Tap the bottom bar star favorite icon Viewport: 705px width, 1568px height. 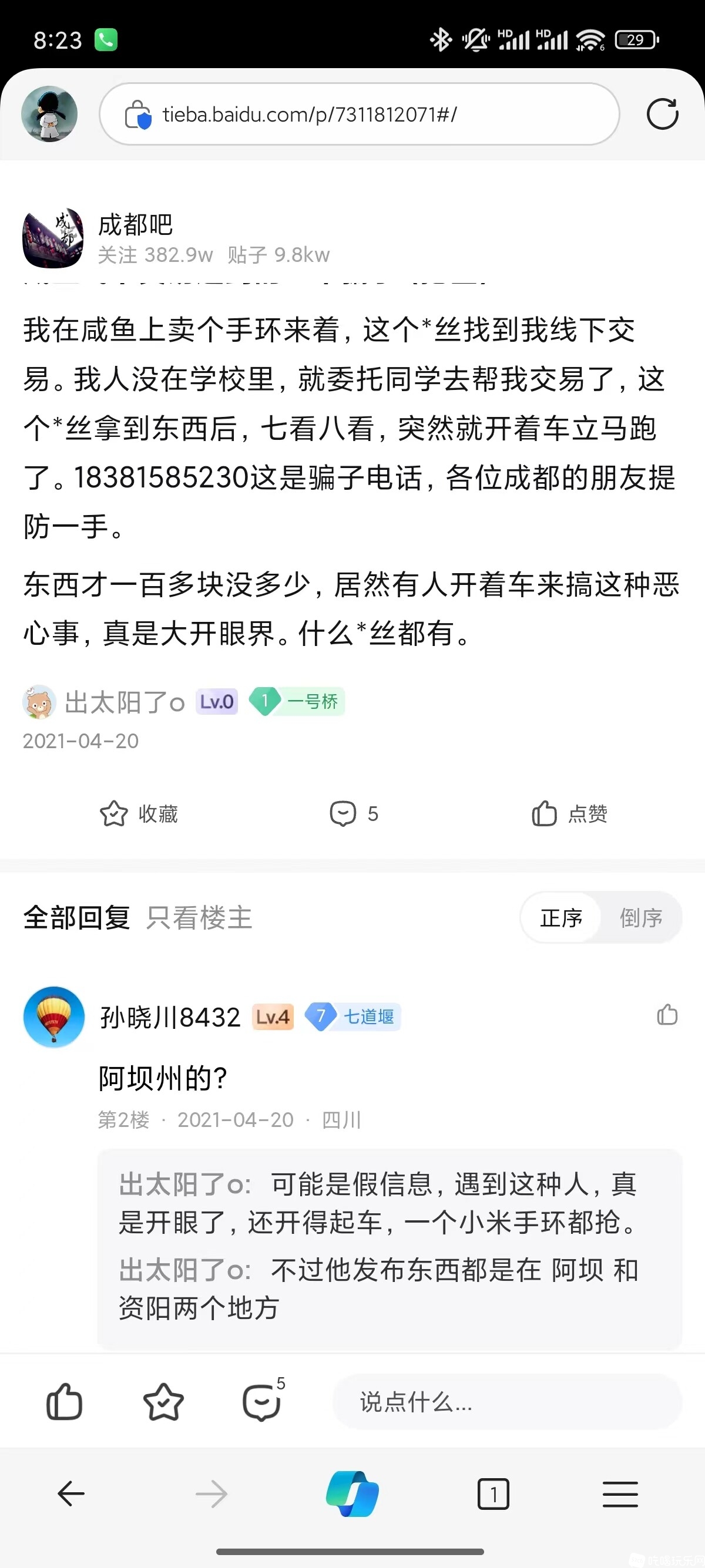click(163, 1402)
